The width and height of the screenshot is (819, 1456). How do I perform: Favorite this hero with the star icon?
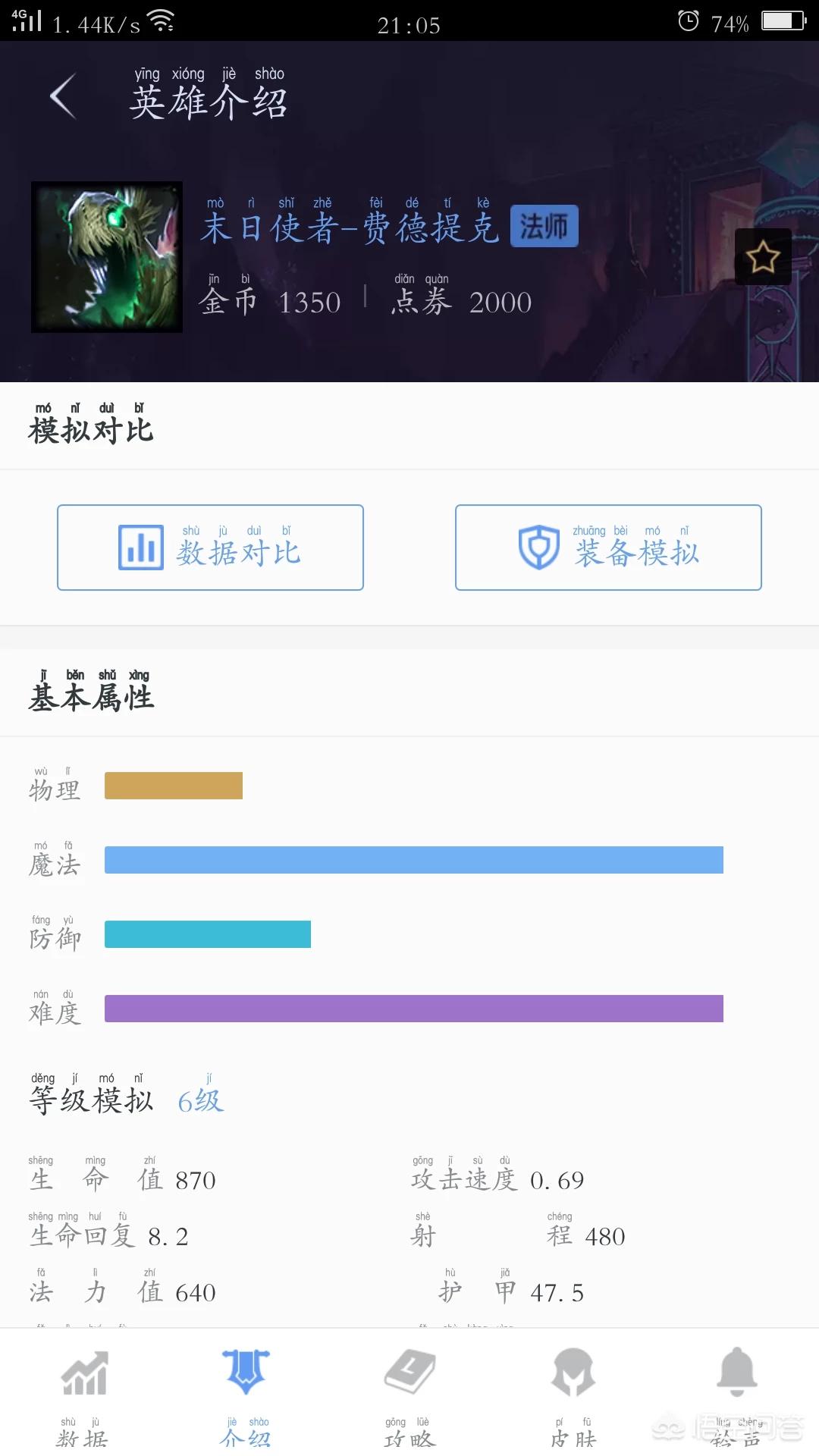coord(762,257)
